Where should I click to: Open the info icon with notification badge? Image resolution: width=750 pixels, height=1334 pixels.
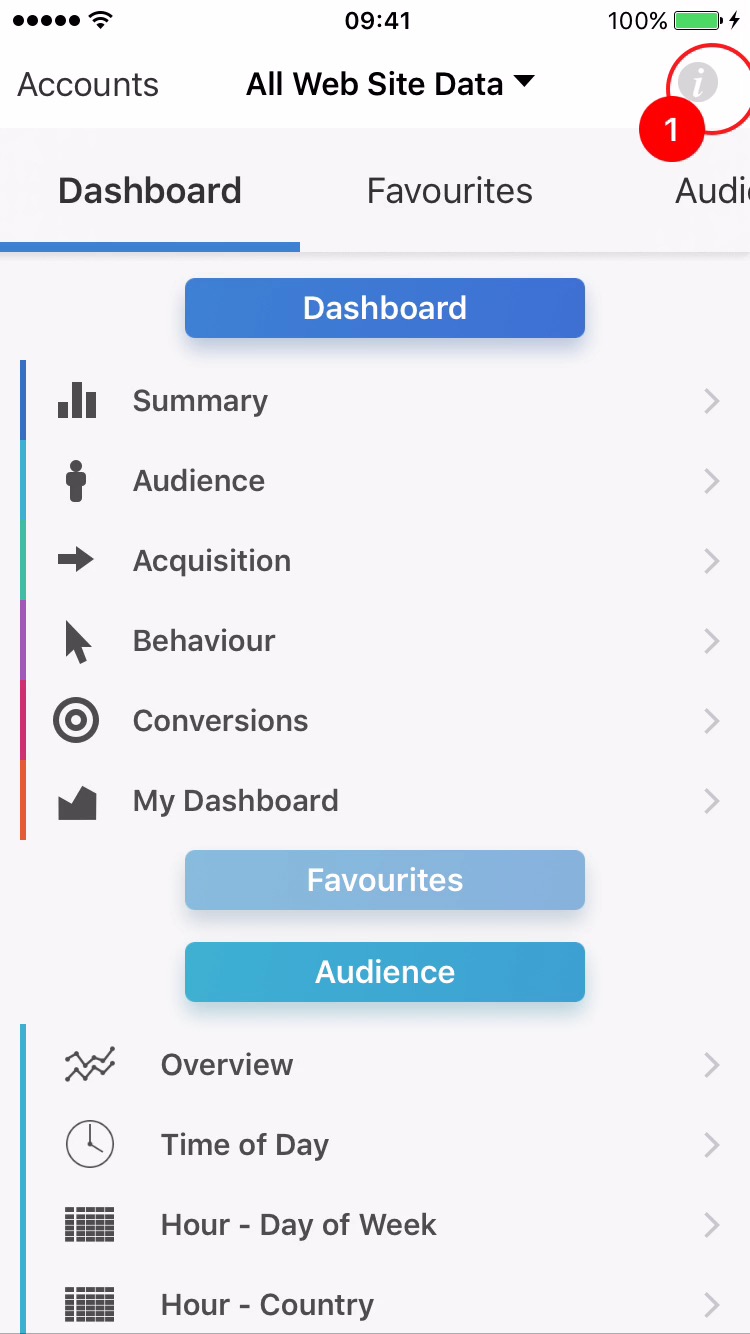(x=698, y=82)
